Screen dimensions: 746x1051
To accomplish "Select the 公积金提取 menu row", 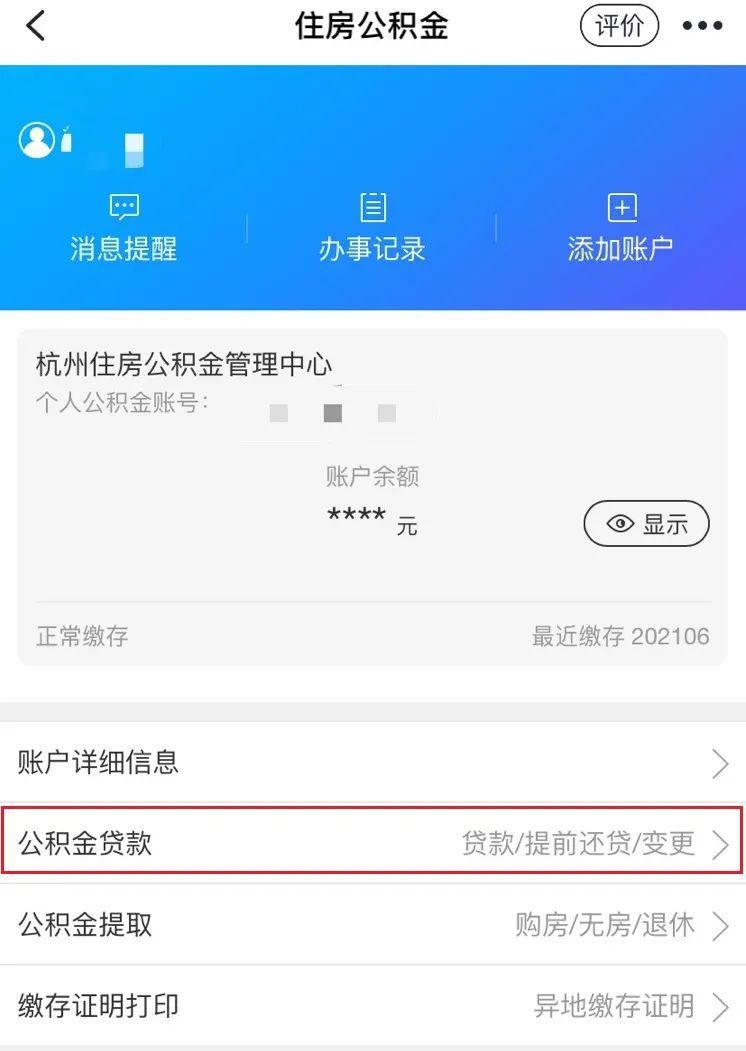I will (x=373, y=925).
